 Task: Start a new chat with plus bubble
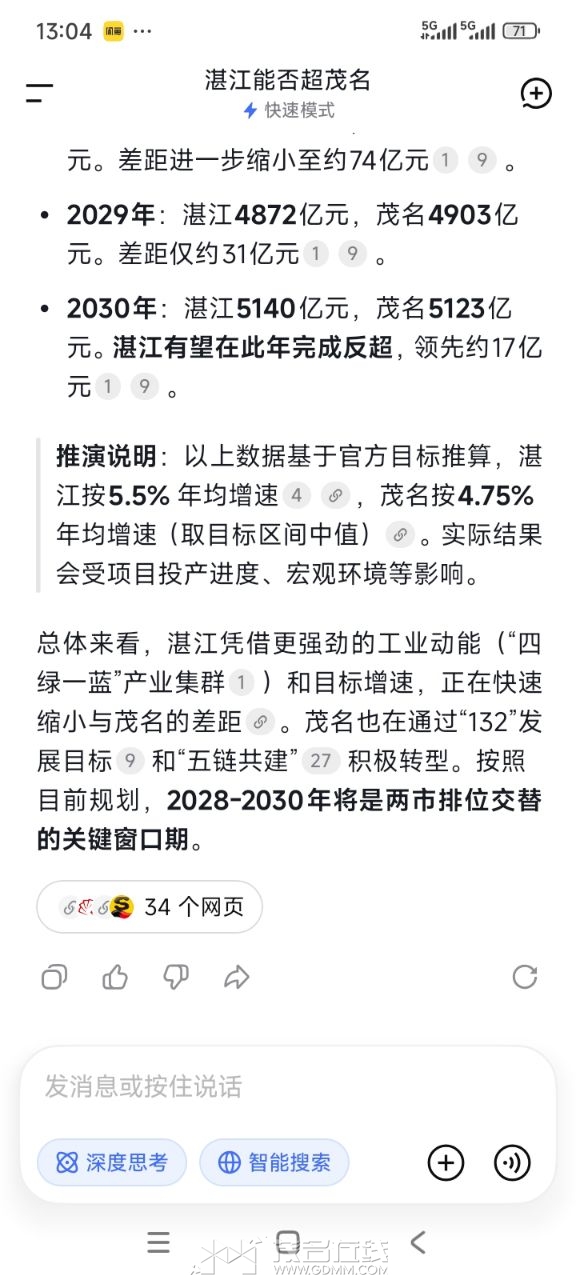point(536,94)
